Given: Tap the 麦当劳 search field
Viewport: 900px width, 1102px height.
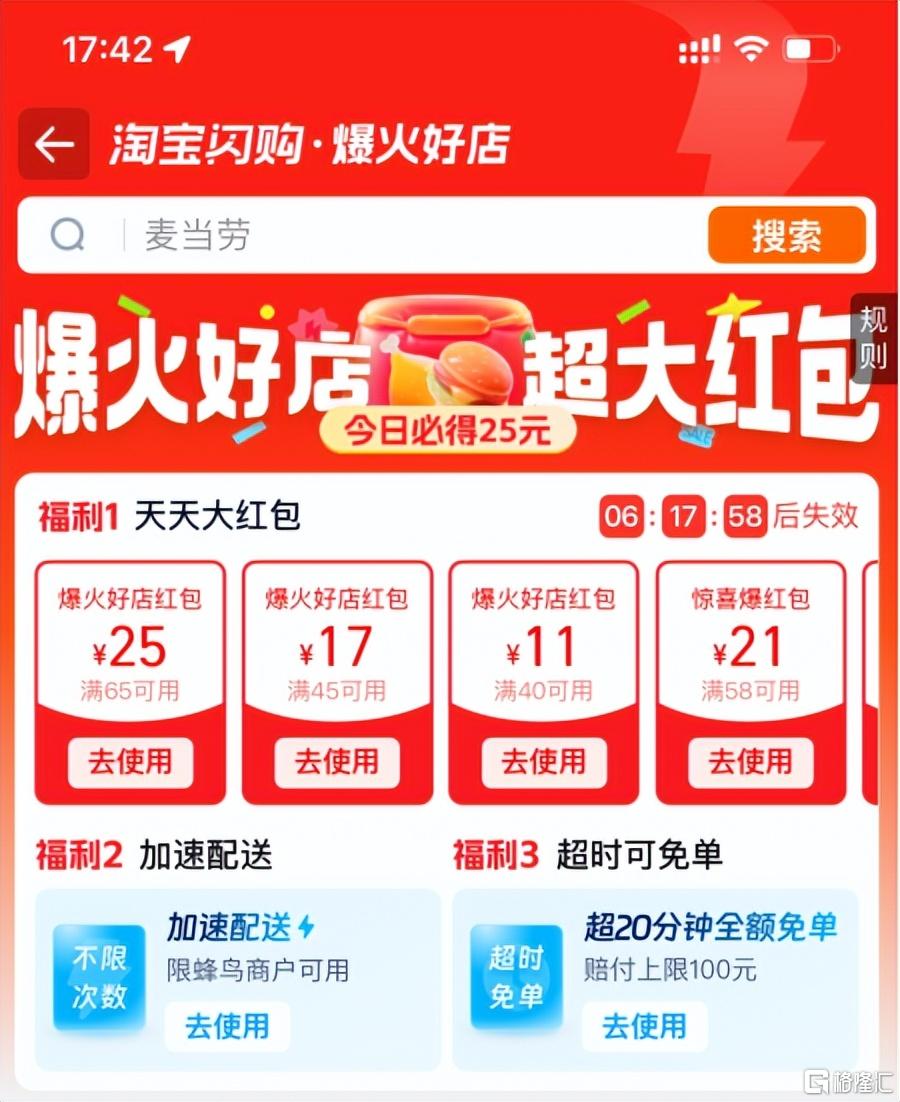Looking at the screenshot, I should 400,236.
